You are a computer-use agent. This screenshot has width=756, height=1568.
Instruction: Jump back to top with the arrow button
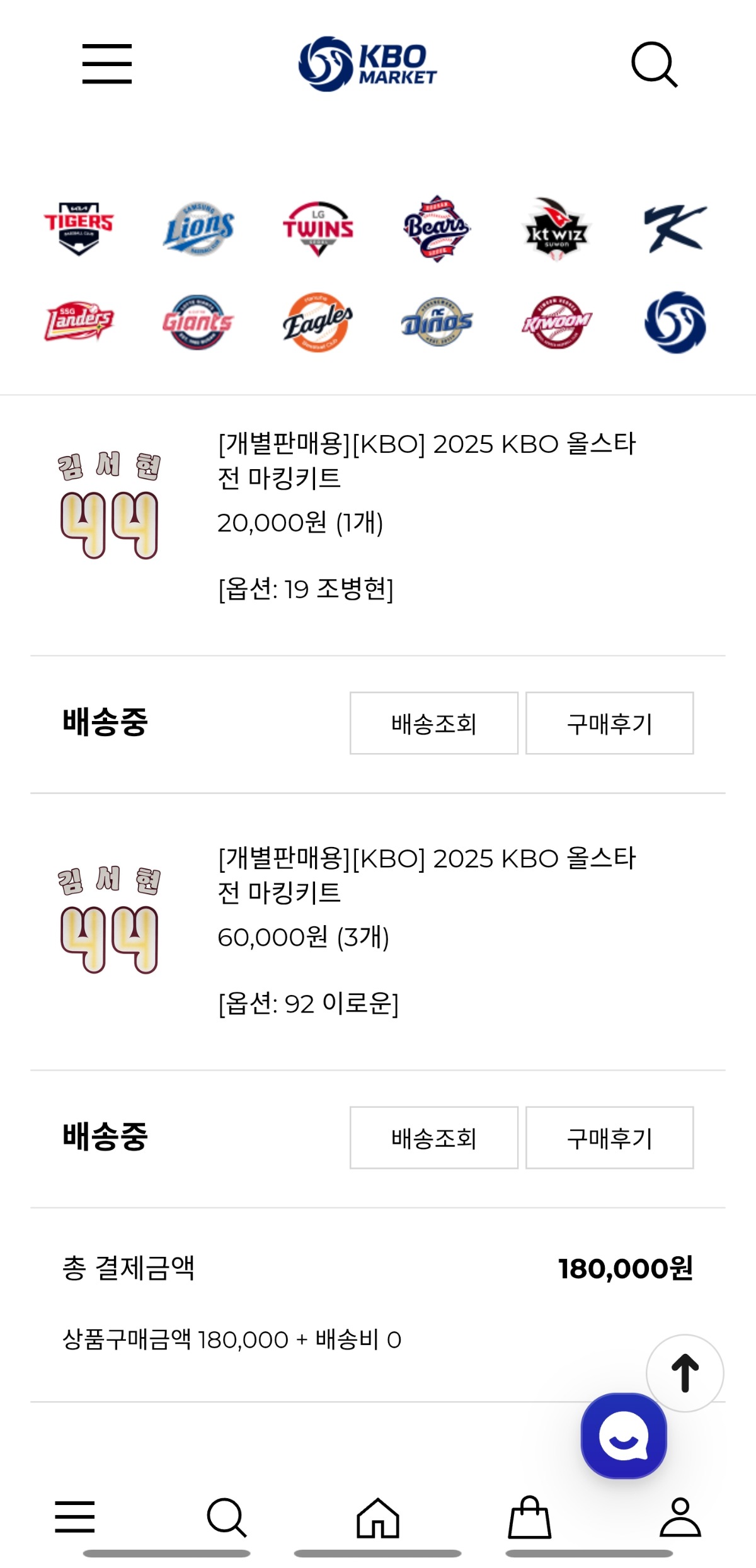[685, 1373]
